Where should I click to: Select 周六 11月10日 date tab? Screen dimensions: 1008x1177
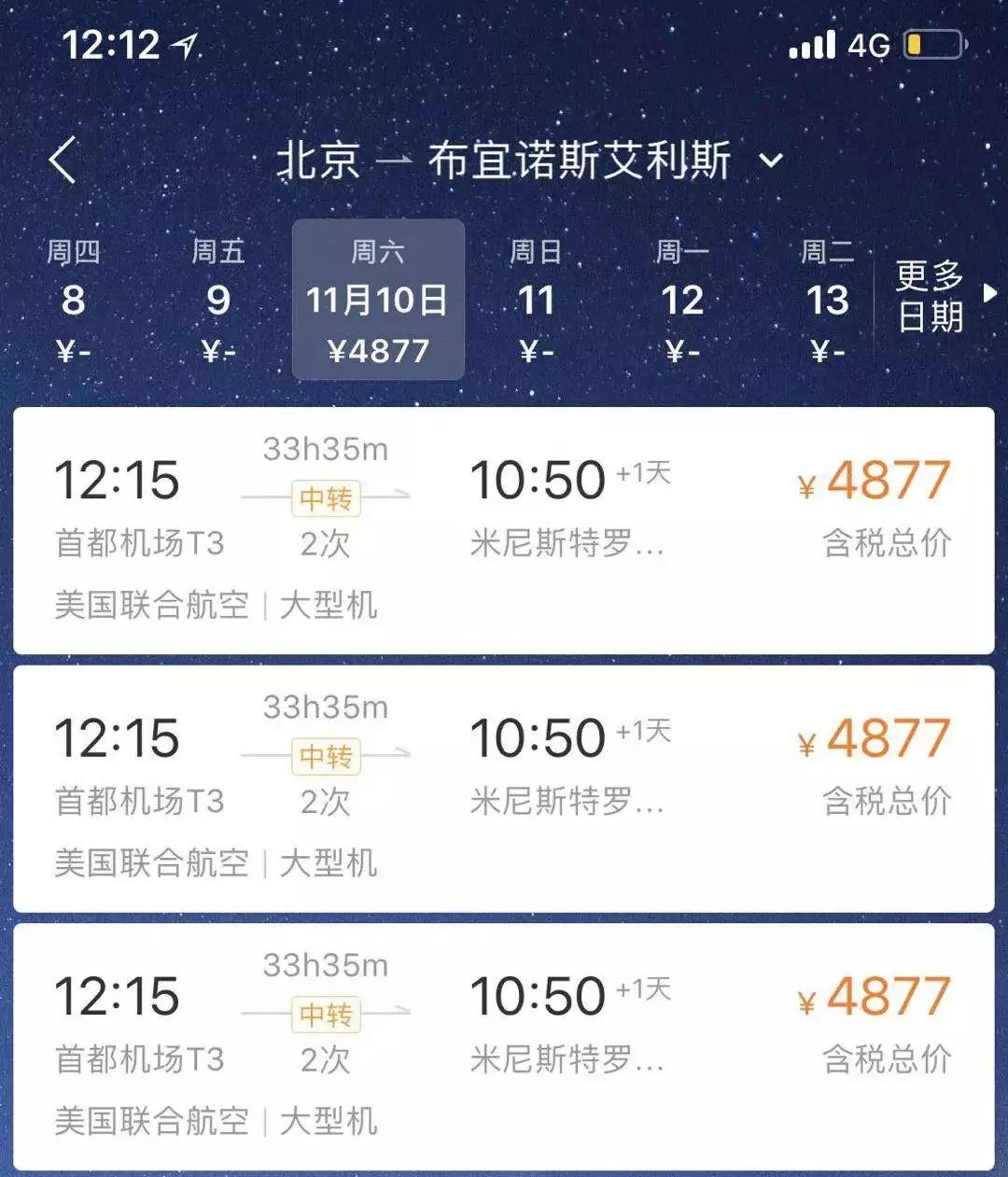[378, 301]
